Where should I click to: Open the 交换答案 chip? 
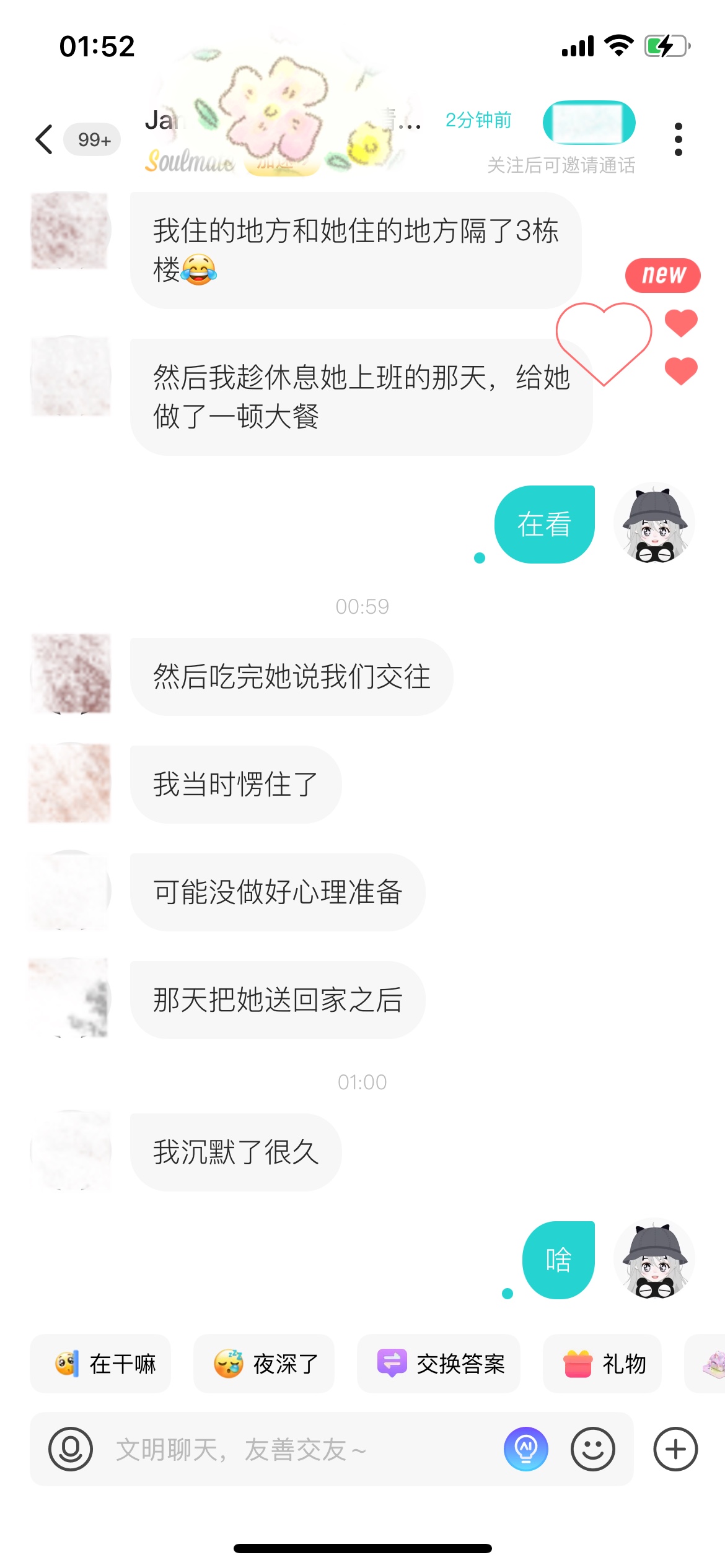(x=439, y=1364)
